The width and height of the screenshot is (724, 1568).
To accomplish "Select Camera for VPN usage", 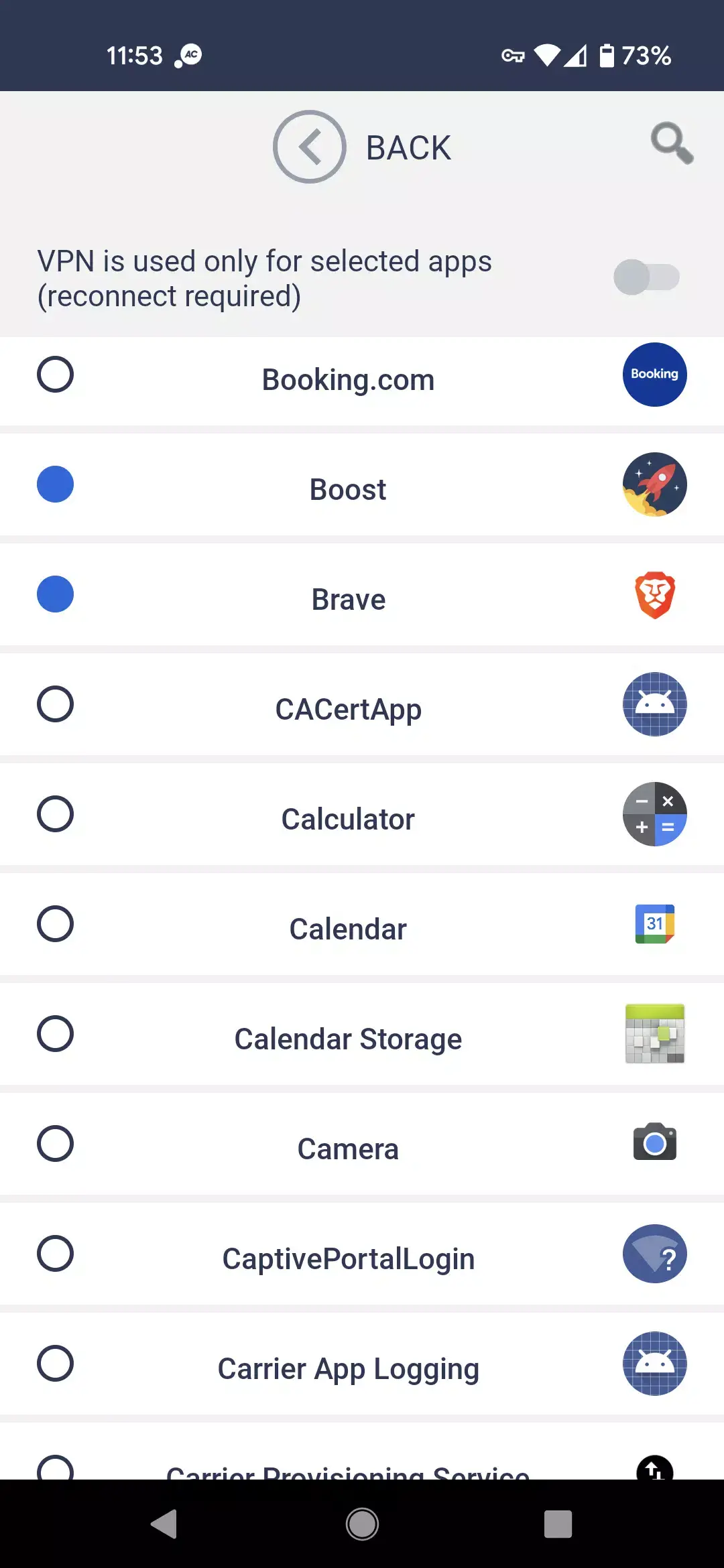I will coord(56,1144).
